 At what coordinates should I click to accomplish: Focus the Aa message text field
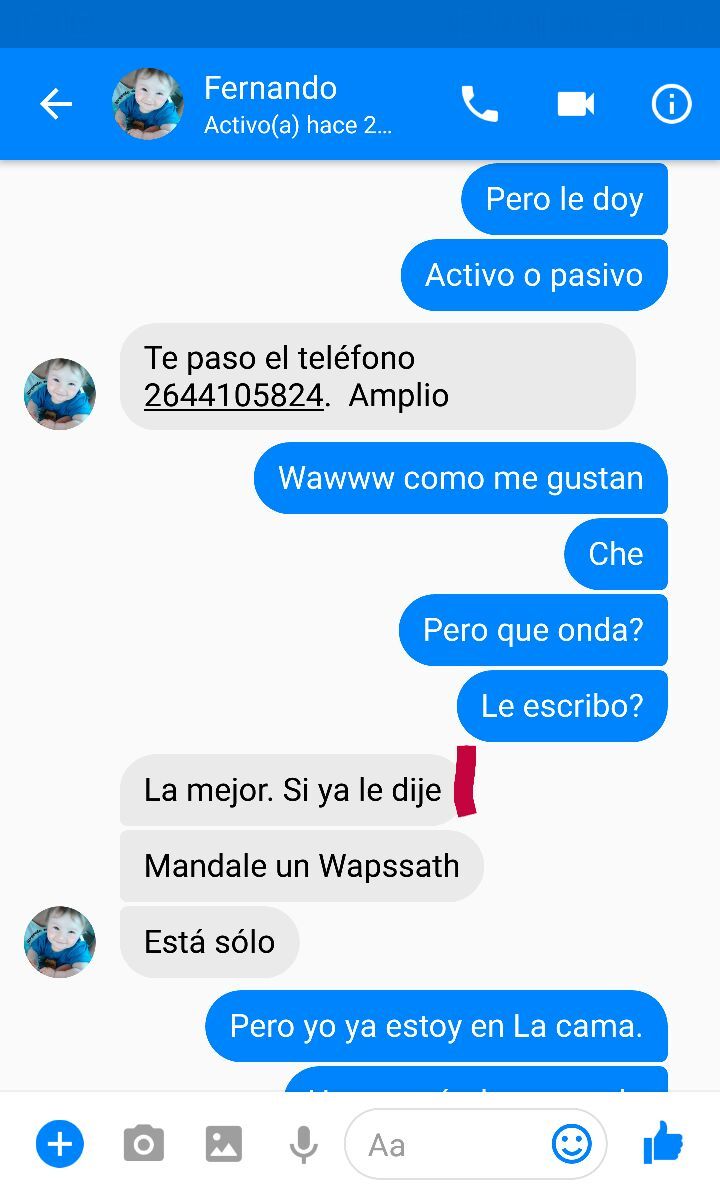tap(446, 1144)
